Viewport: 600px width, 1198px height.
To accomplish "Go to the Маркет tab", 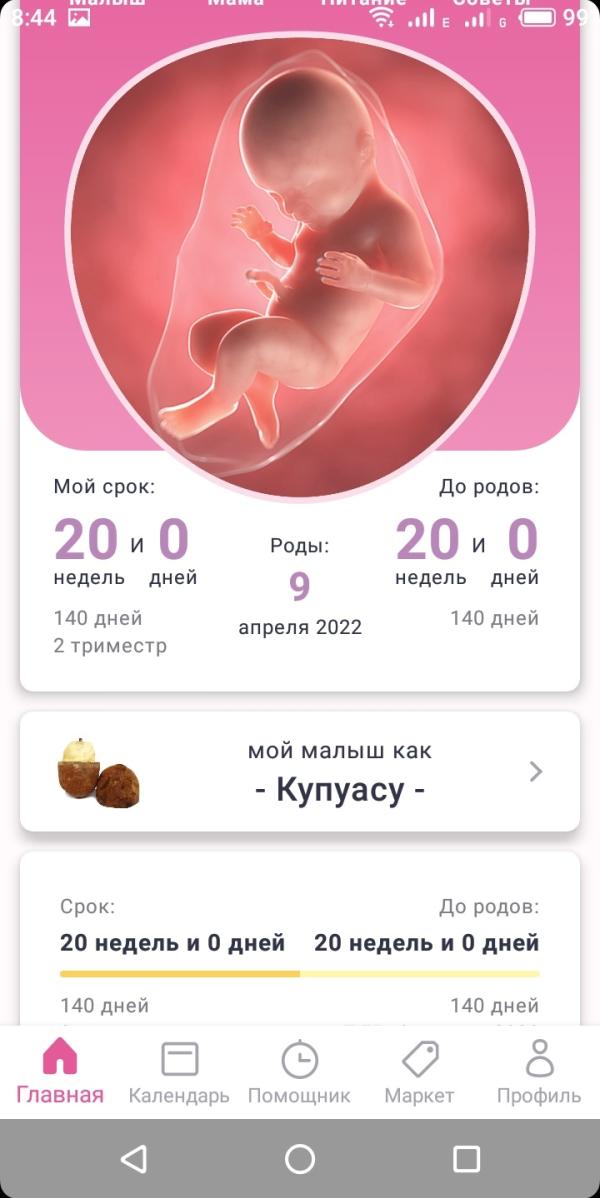I will [419, 1072].
